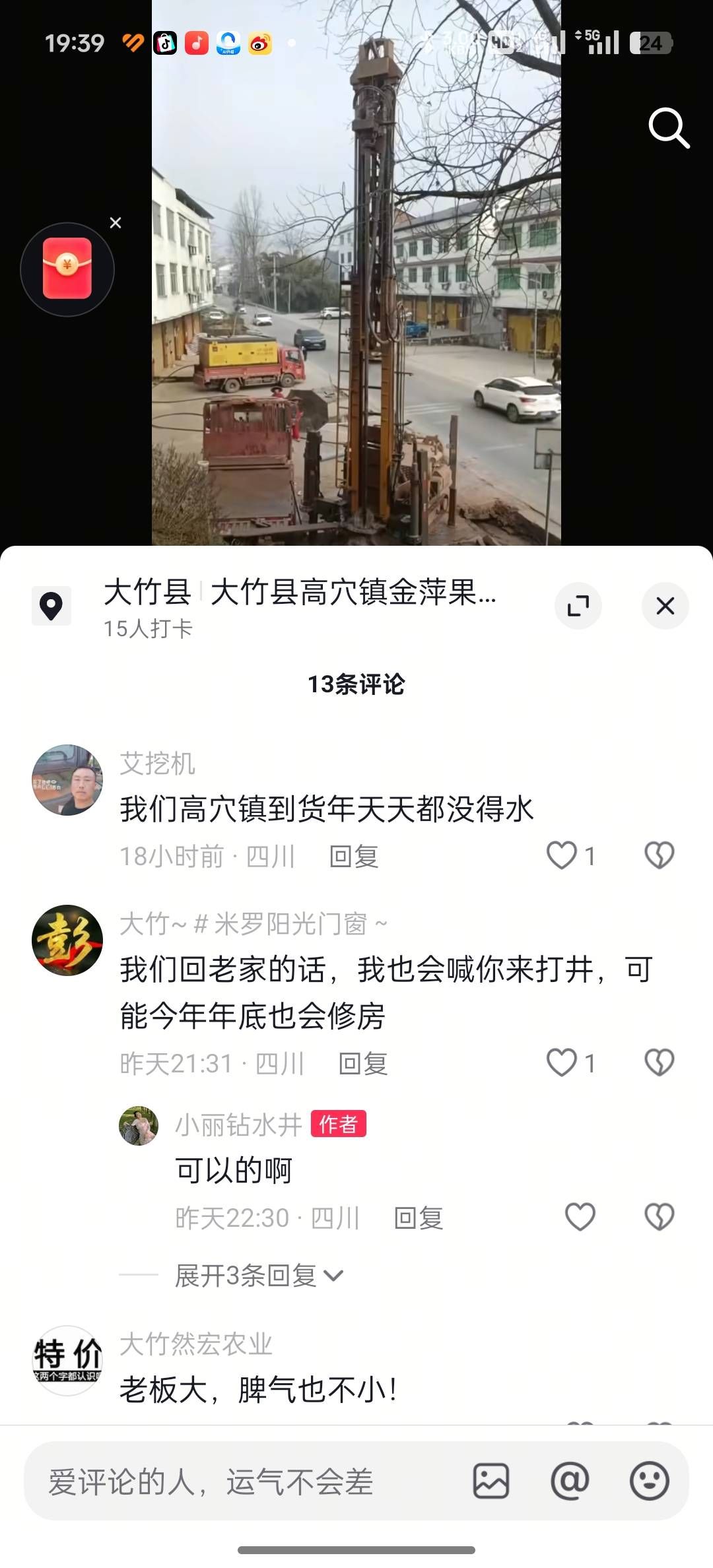Attach an image to the comment
Image resolution: width=713 pixels, height=1568 pixels.
pos(491,1481)
